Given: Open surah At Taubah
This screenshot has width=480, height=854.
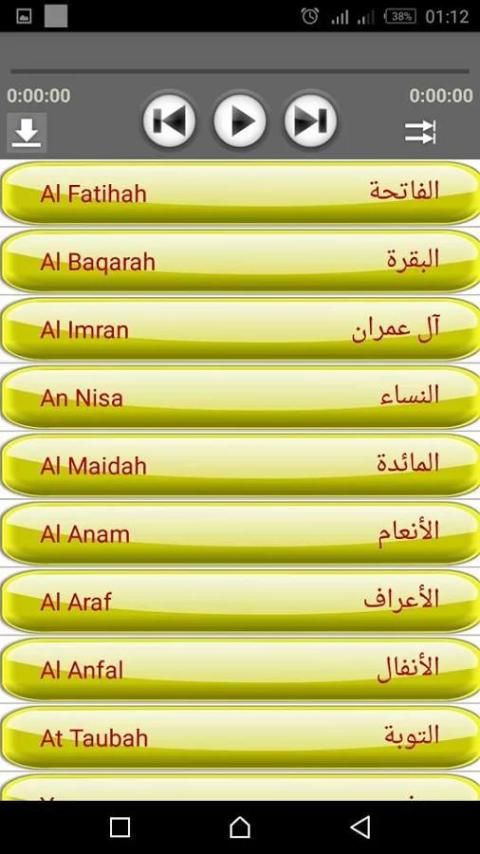Looking at the screenshot, I should (240, 738).
